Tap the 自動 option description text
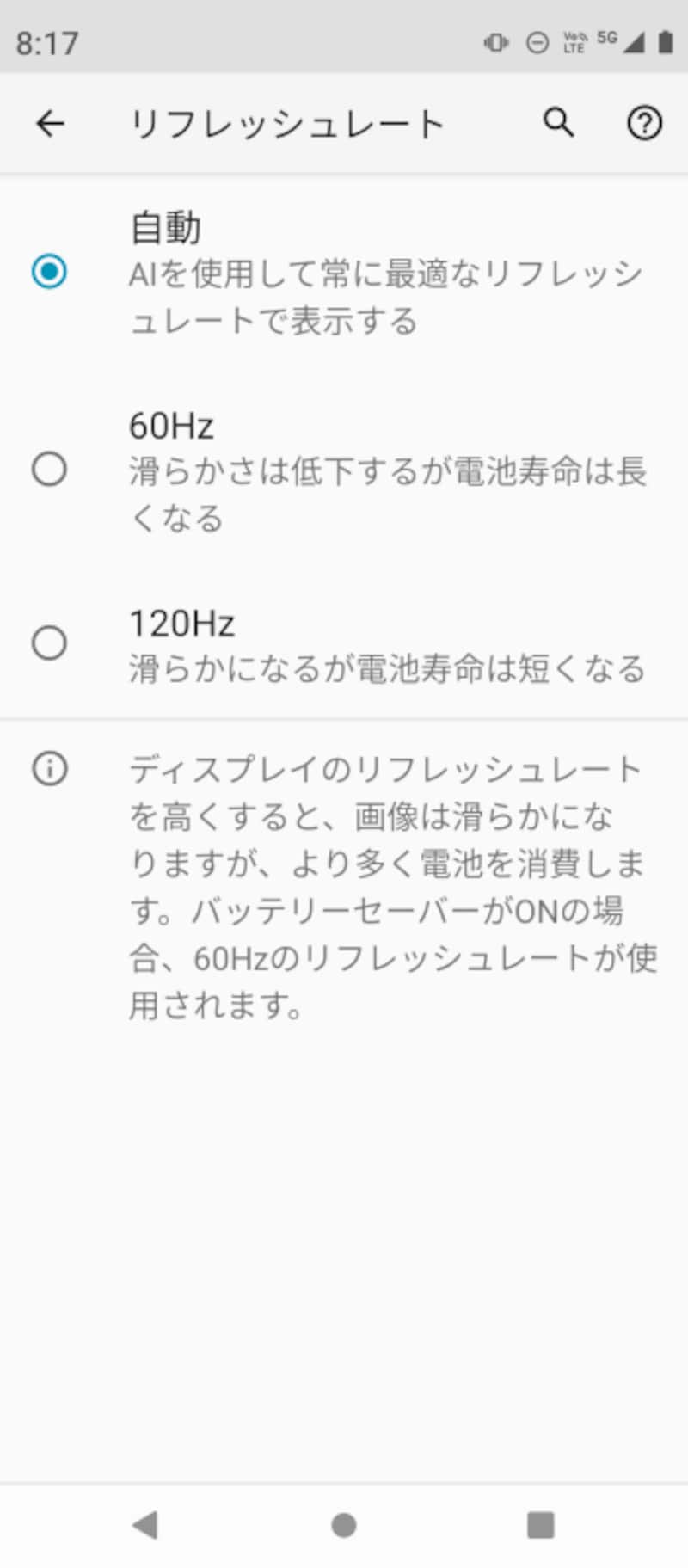The image size is (688, 1568). point(387,297)
